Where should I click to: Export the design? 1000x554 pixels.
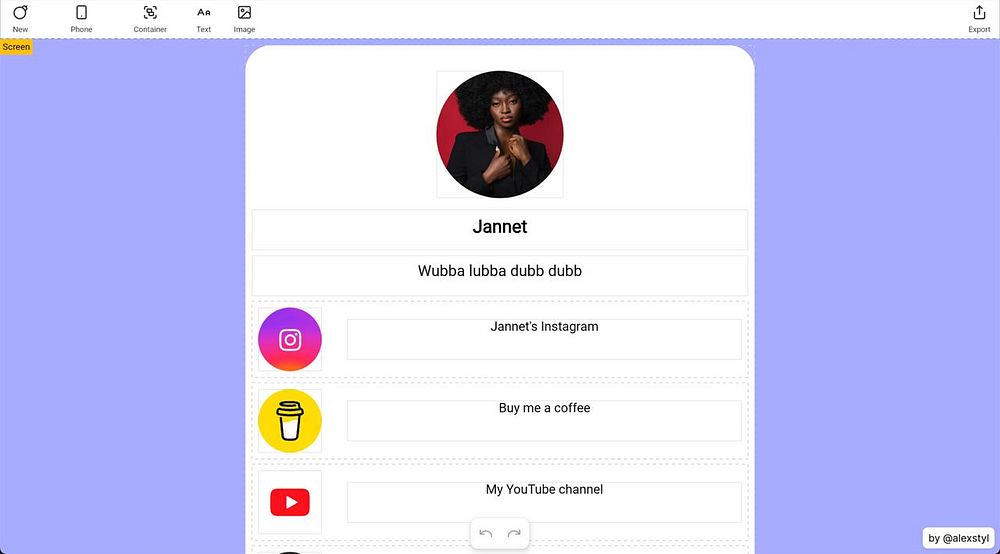pyautogui.click(x=979, y=17)
